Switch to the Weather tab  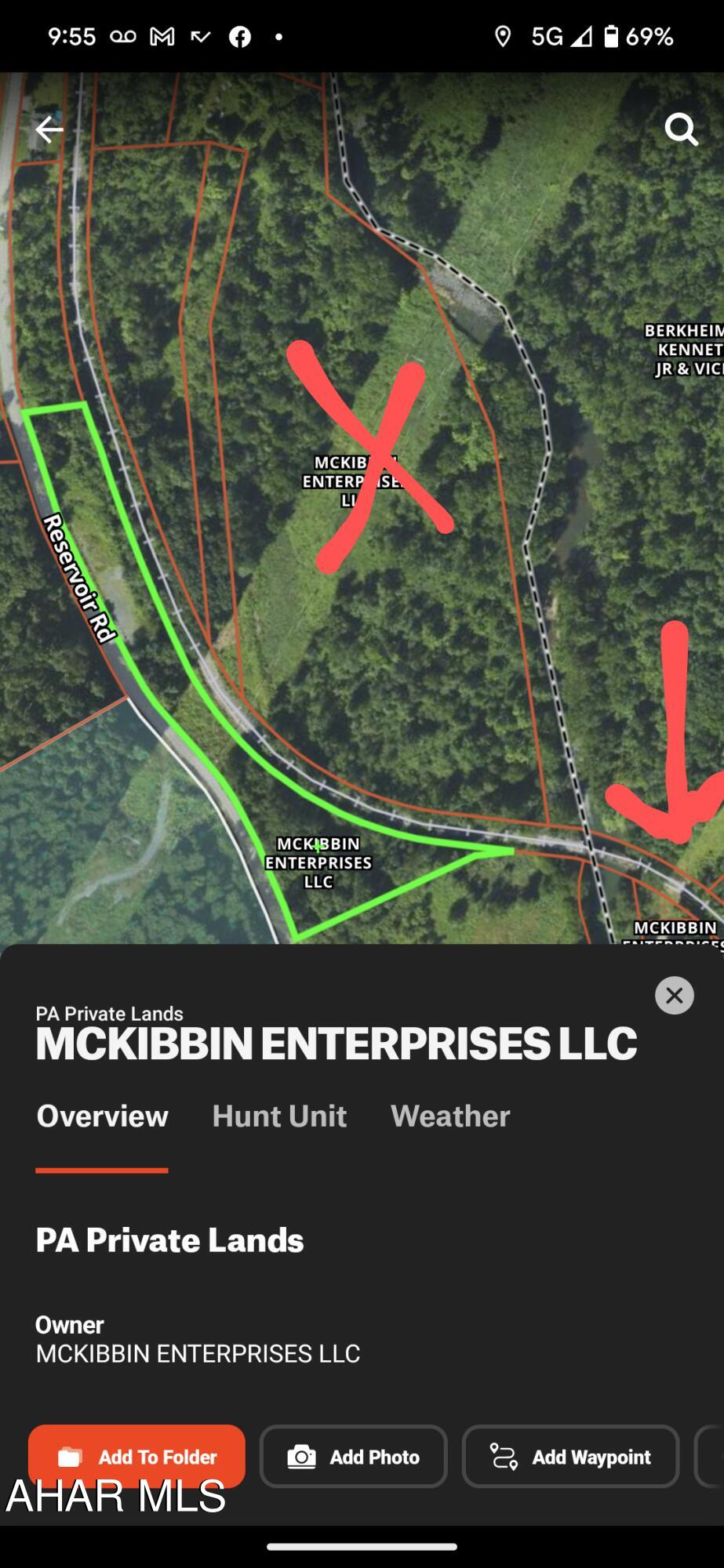pyautogui.click(x=450, y=1116)
